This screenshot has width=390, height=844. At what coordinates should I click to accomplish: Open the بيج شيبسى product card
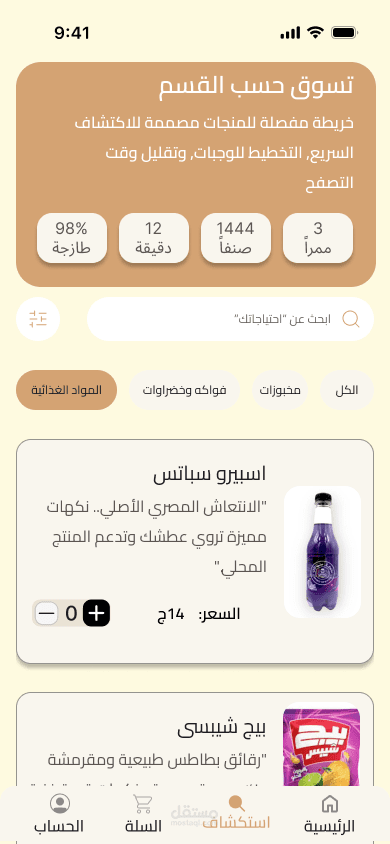[195, 740]
